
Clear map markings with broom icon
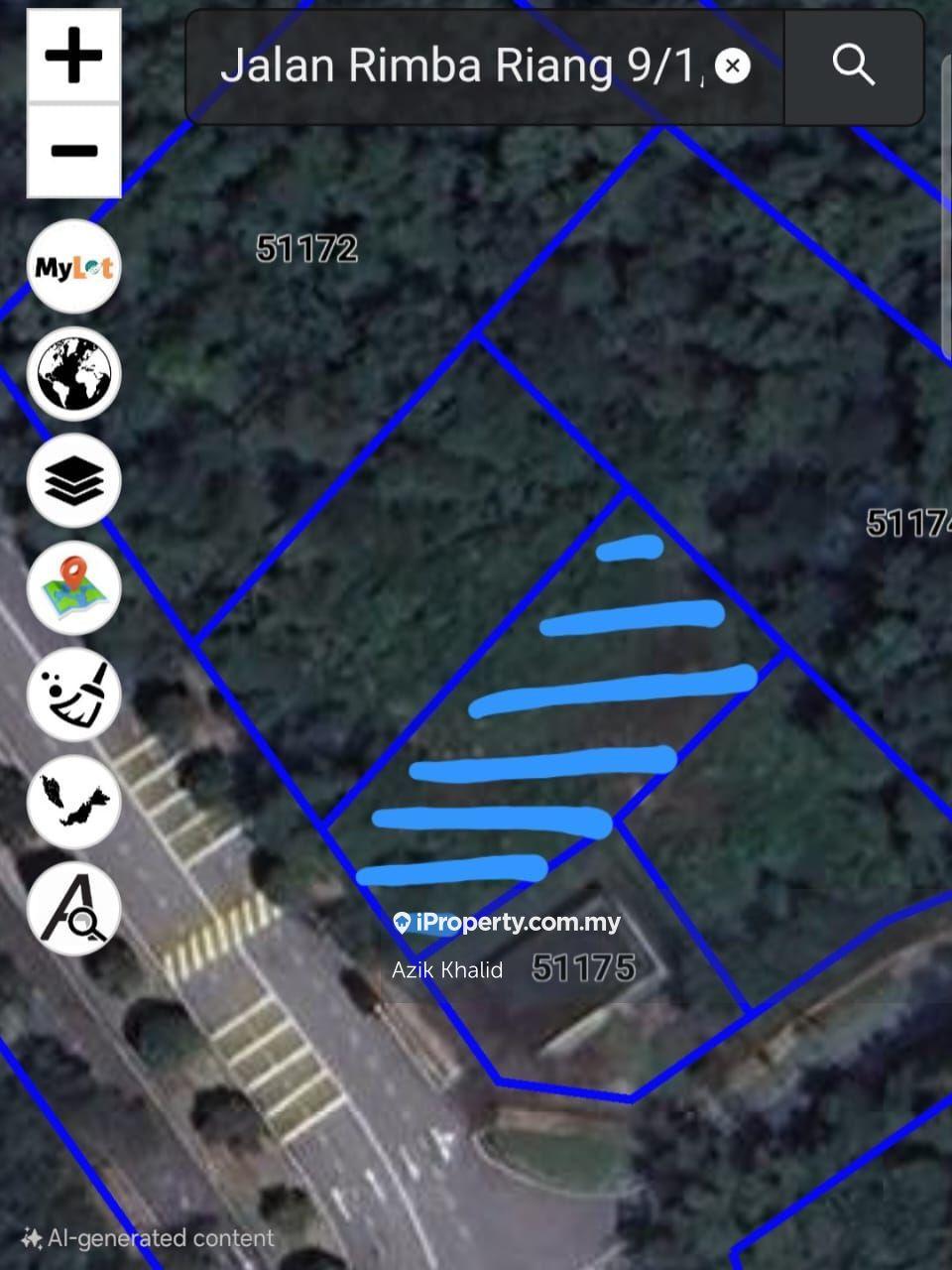pos(74,695)
